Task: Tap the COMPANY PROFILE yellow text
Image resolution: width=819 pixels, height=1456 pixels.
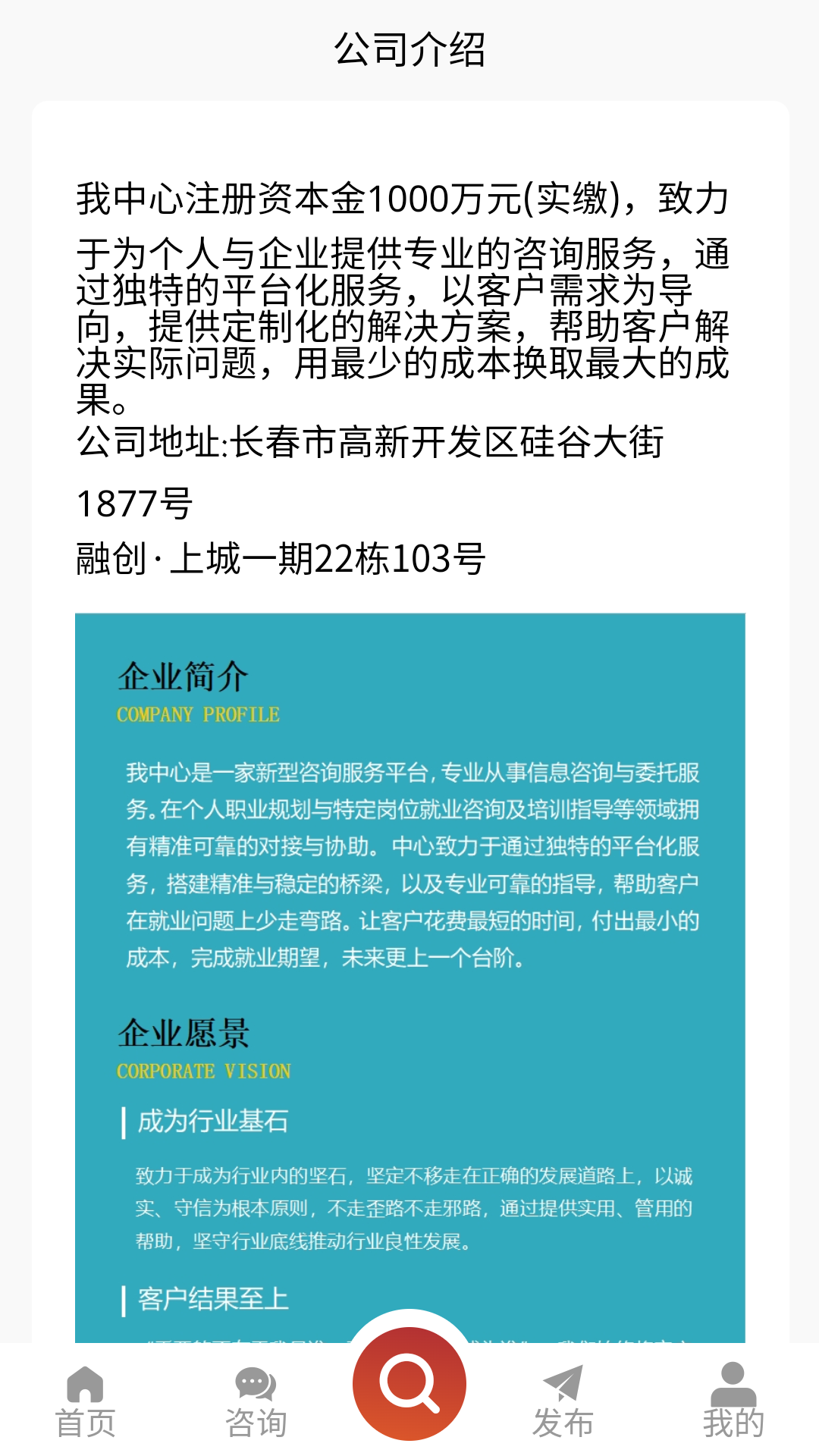Action: pyautogui.click(x=197, y=714)
